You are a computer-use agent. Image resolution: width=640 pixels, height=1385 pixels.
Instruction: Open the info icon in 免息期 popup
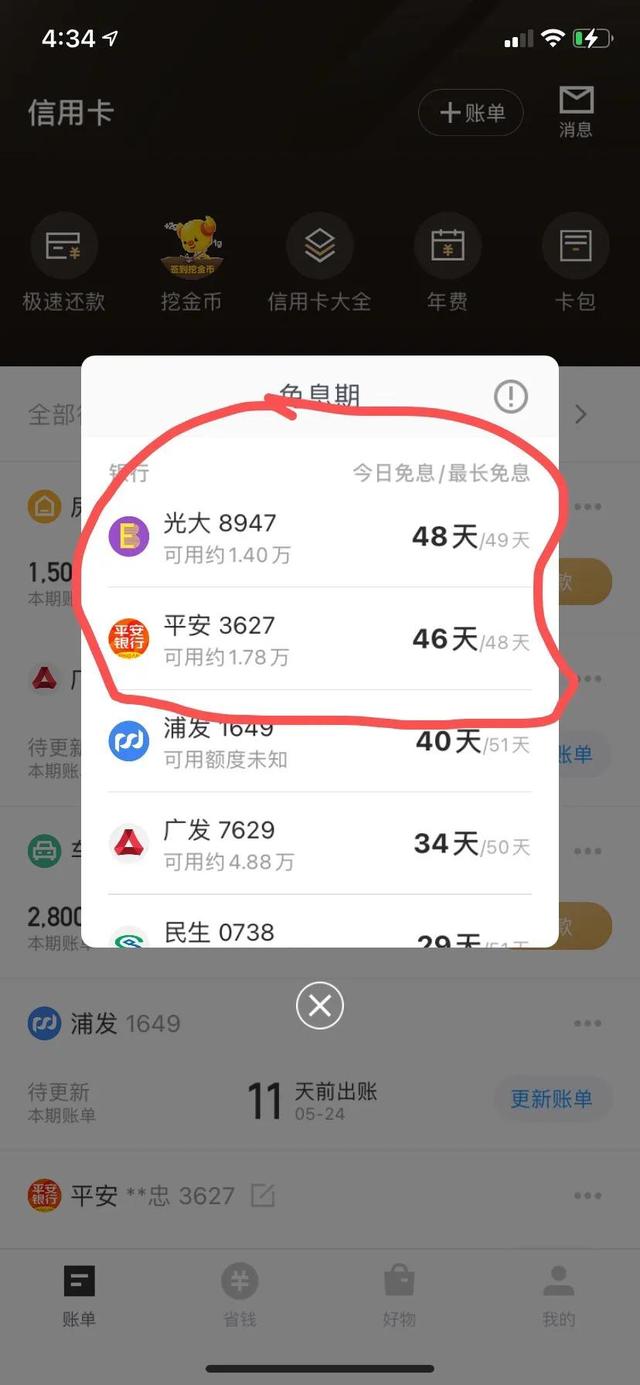tap(510, 397)
